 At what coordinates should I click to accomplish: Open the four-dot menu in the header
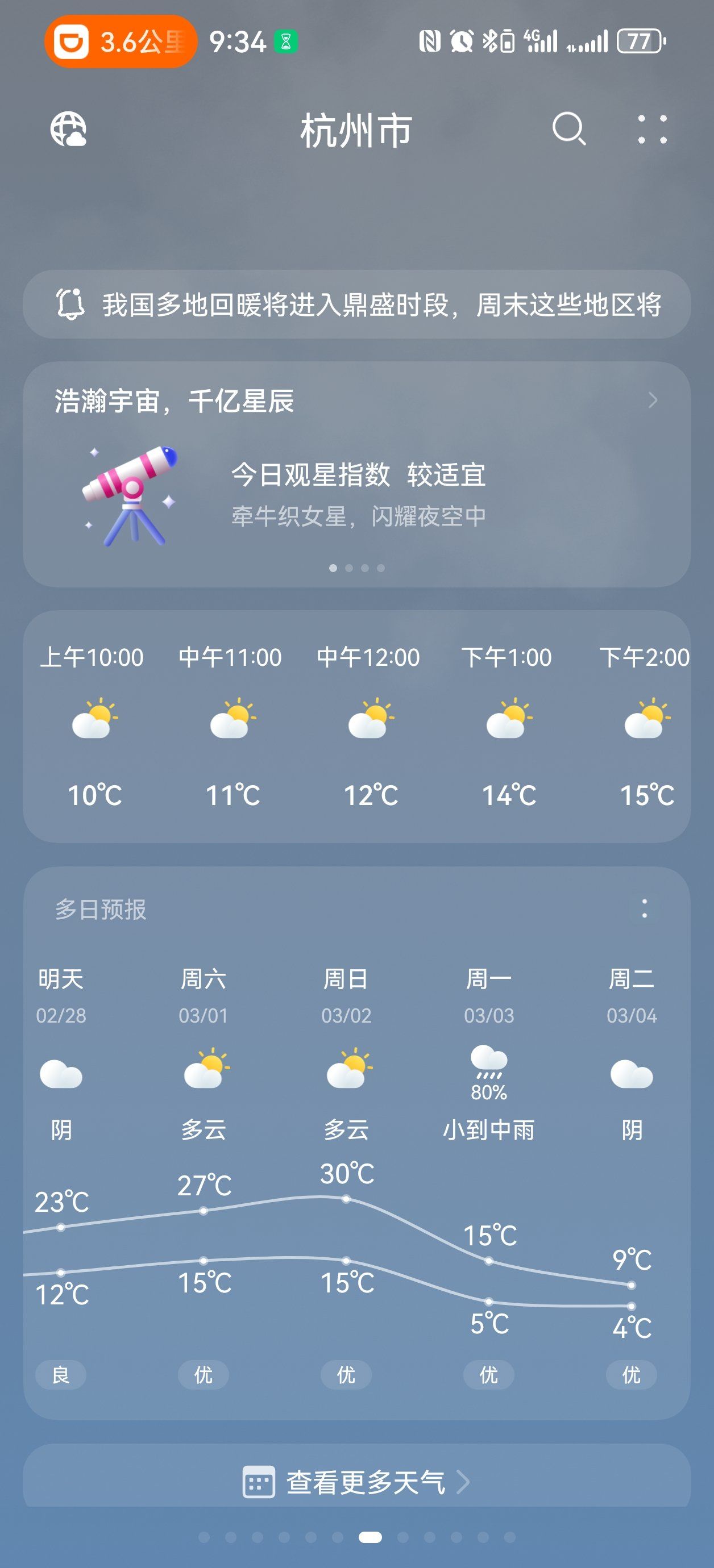tap(652, 130)
